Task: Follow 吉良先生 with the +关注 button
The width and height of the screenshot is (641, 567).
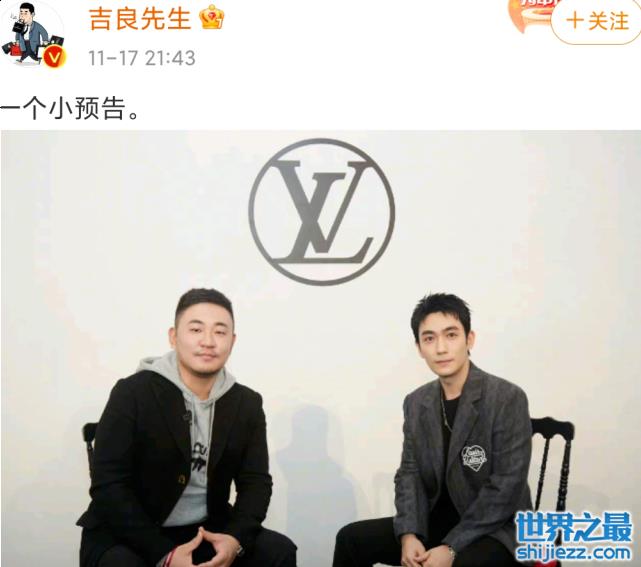Action: pos(597,21)
